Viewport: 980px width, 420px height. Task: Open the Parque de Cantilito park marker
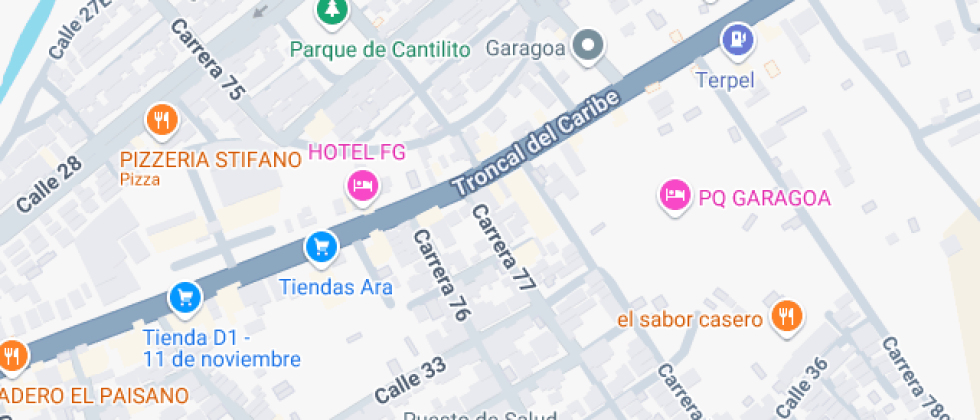[x=329, y=12]
